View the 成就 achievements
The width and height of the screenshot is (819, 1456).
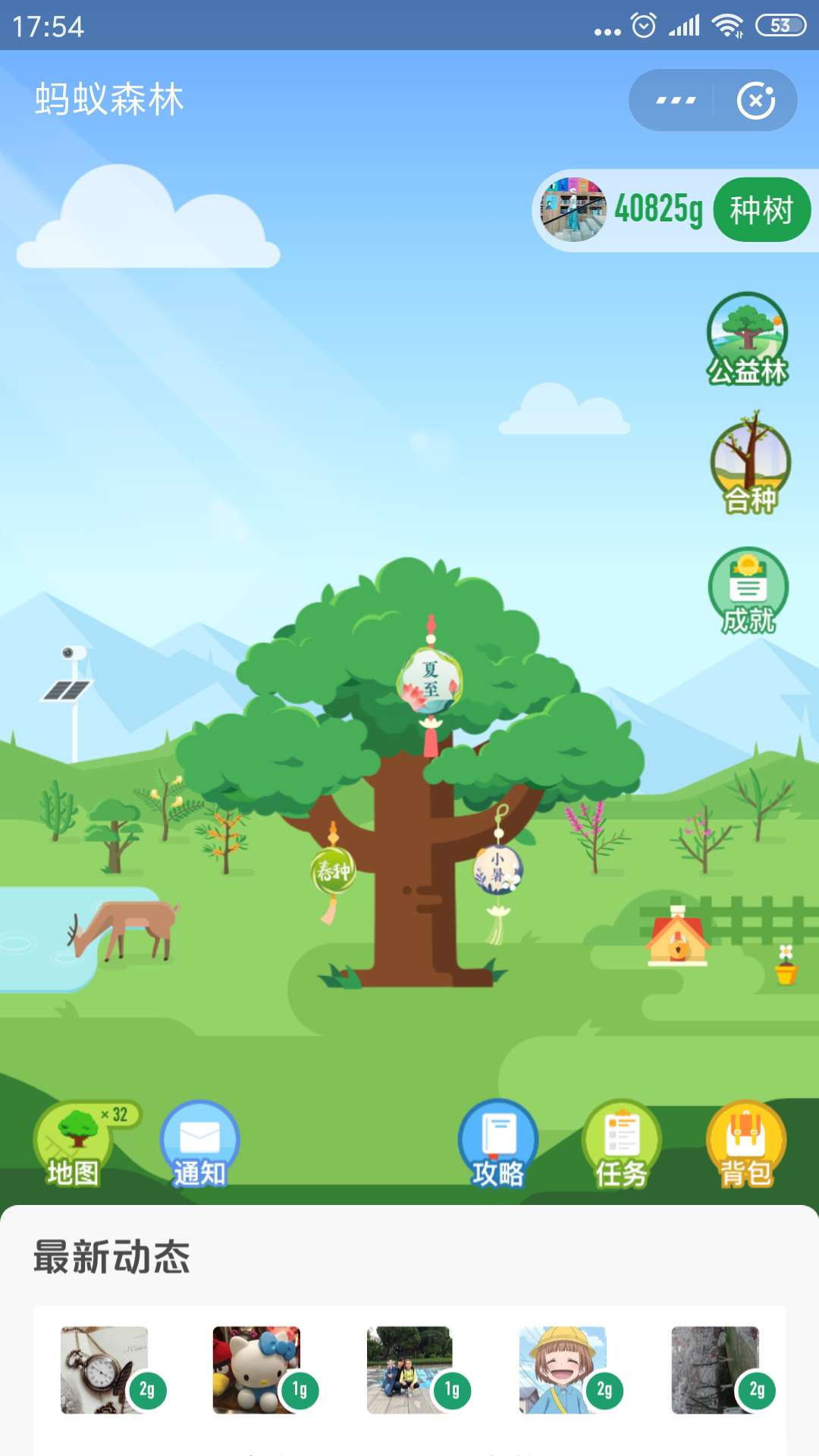click(x=748, y=591)
